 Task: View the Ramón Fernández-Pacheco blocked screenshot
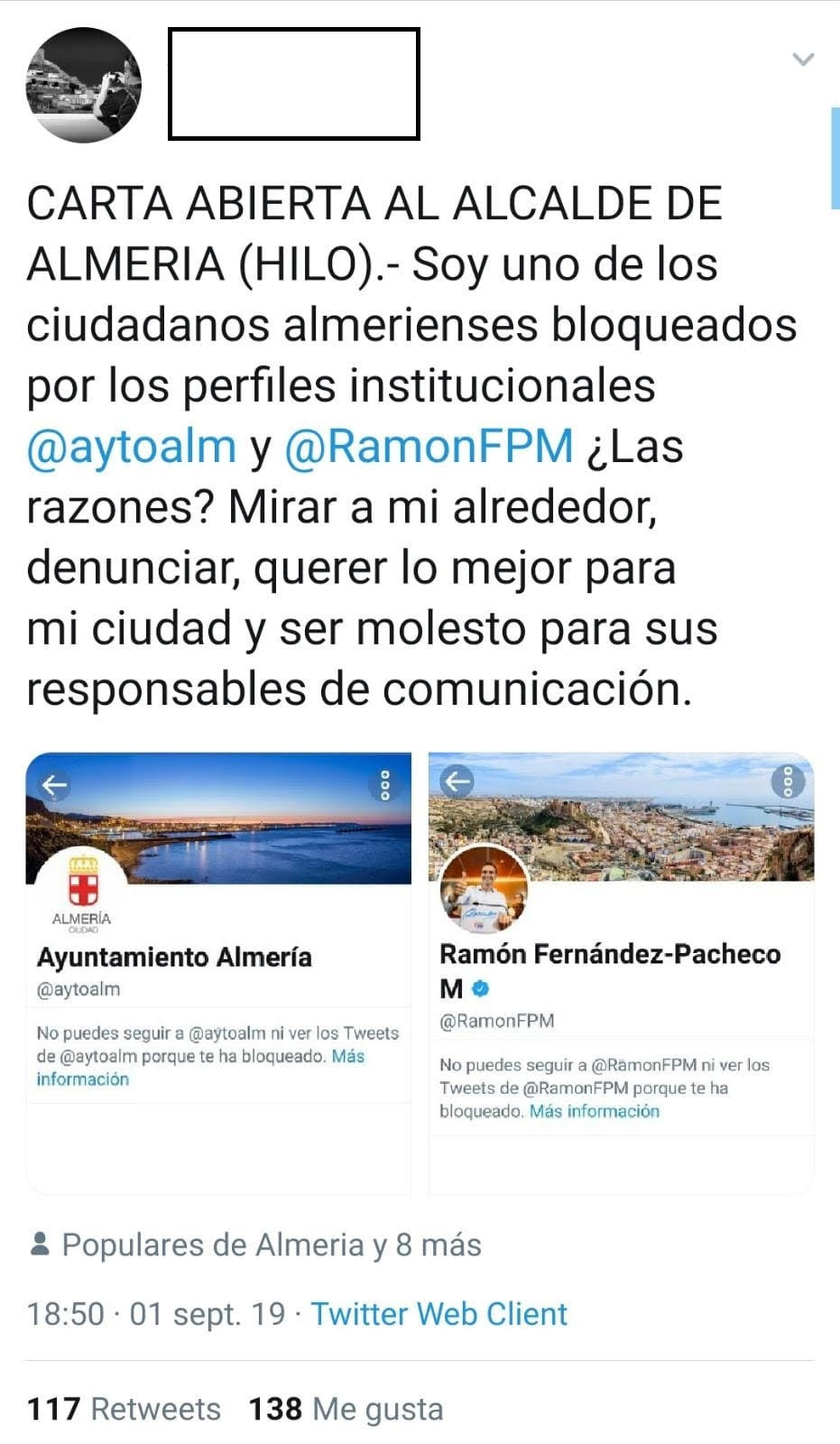point(621,973)
